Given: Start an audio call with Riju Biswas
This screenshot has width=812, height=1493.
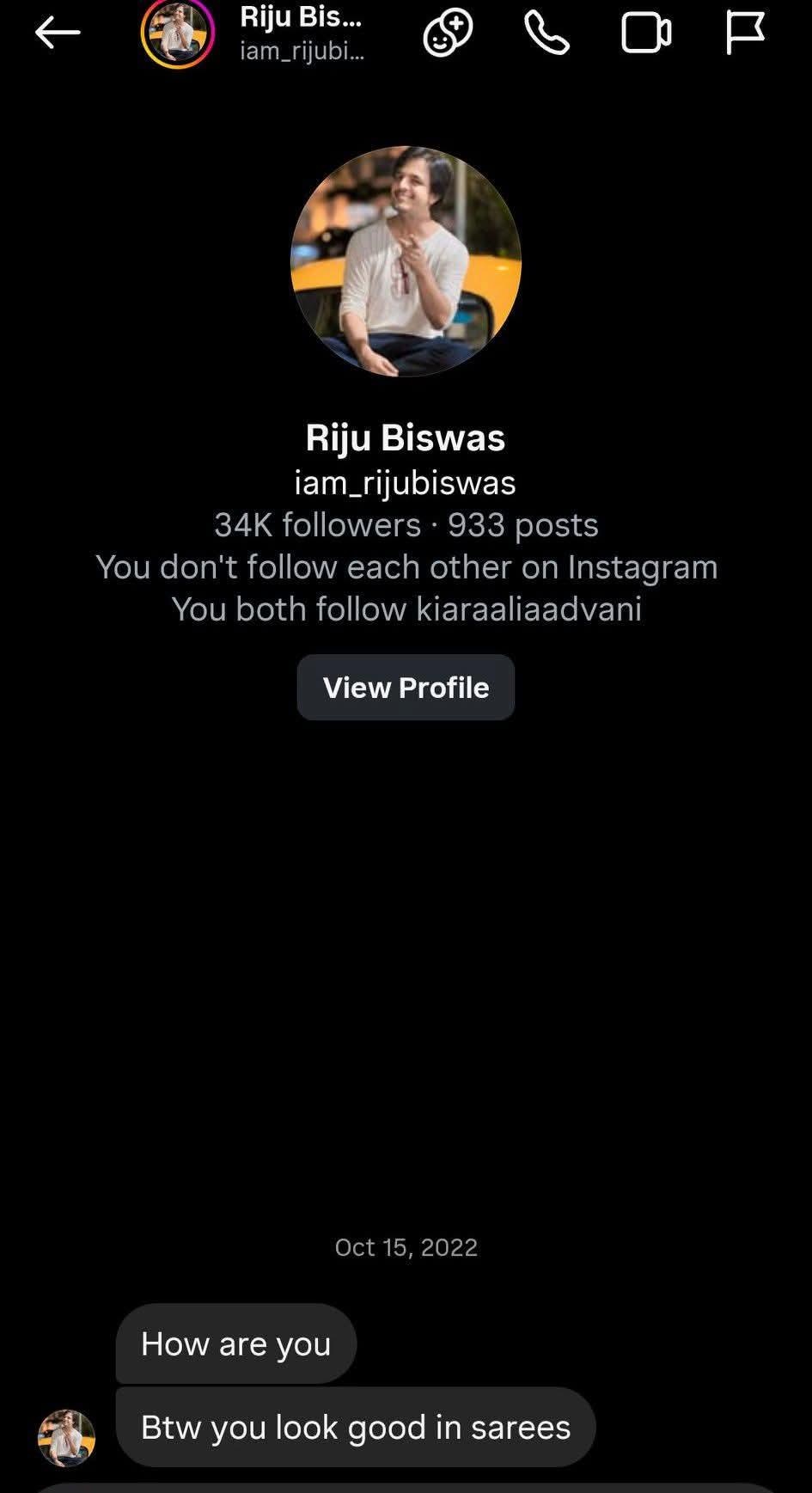Looking at the screenshot, I should [x=546, y=33].
